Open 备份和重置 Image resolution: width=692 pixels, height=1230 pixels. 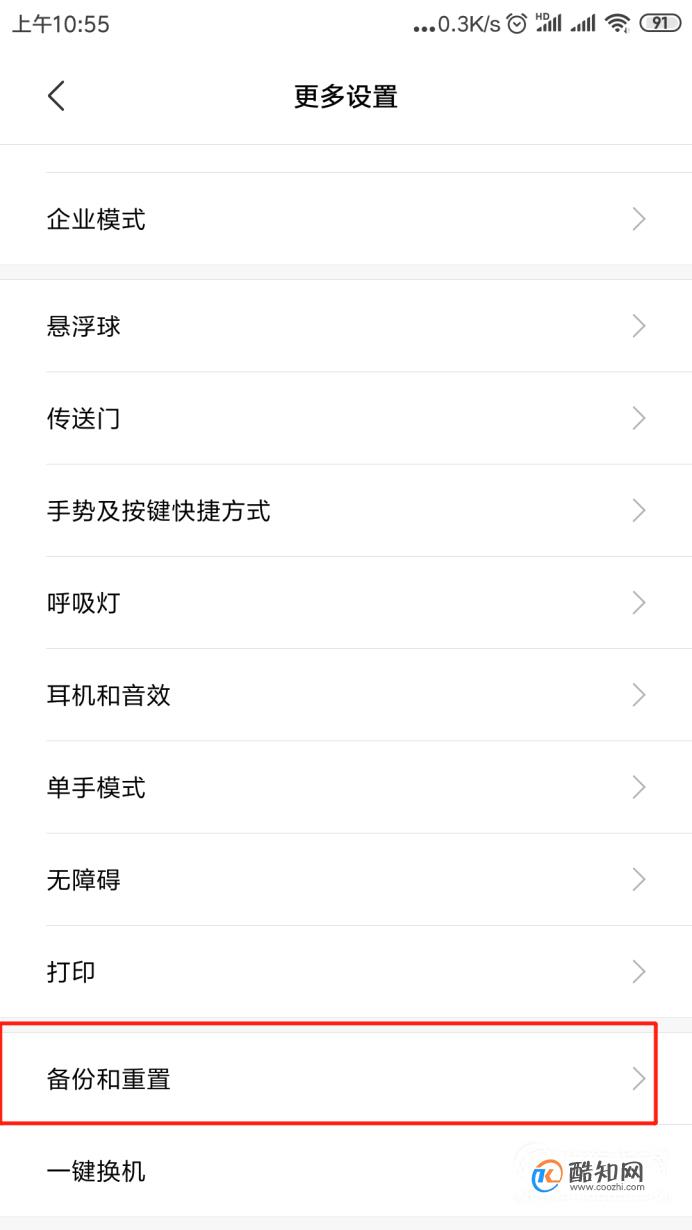(346, 1079)
